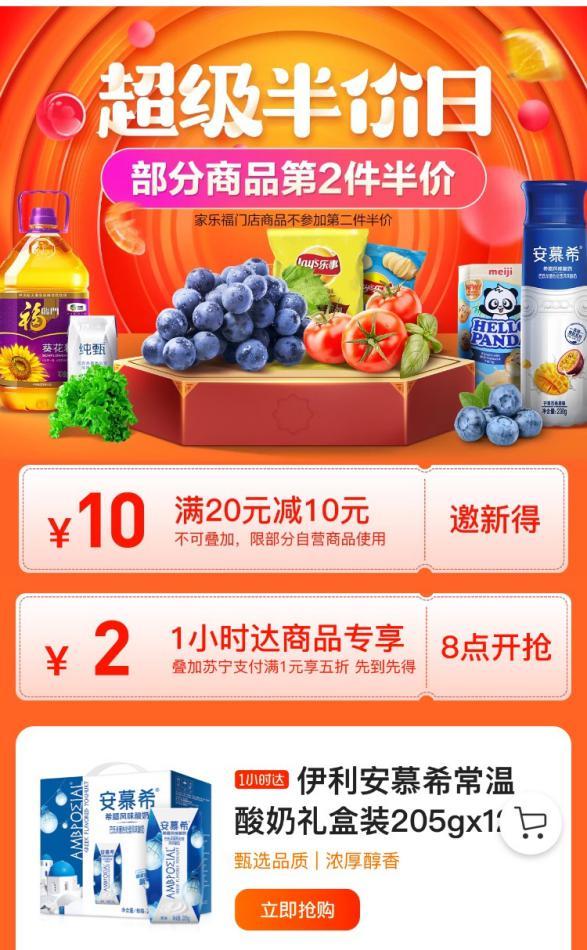Open the floating shopping cart icon
The image size is (587, 950).
[530, 824]
